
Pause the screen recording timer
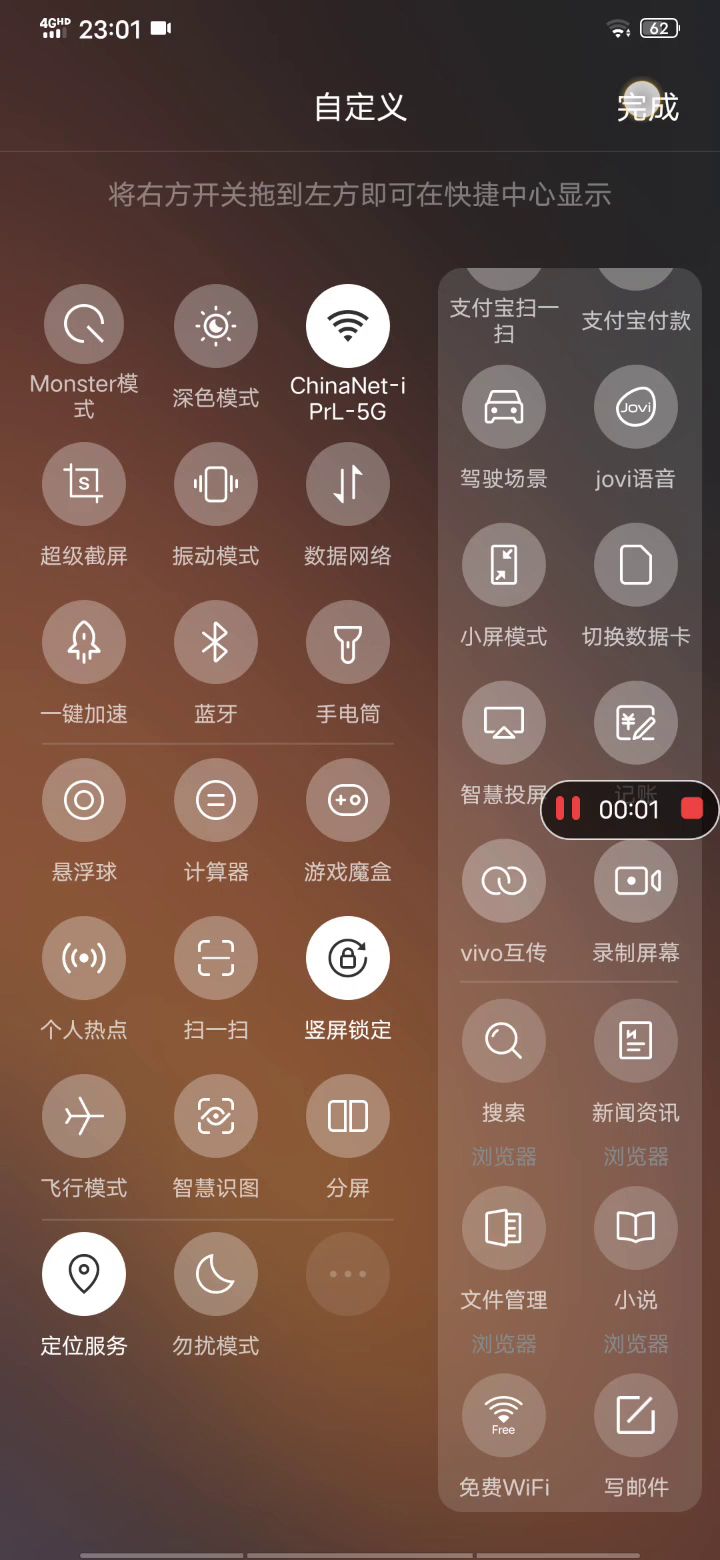(x=568, y=809)
